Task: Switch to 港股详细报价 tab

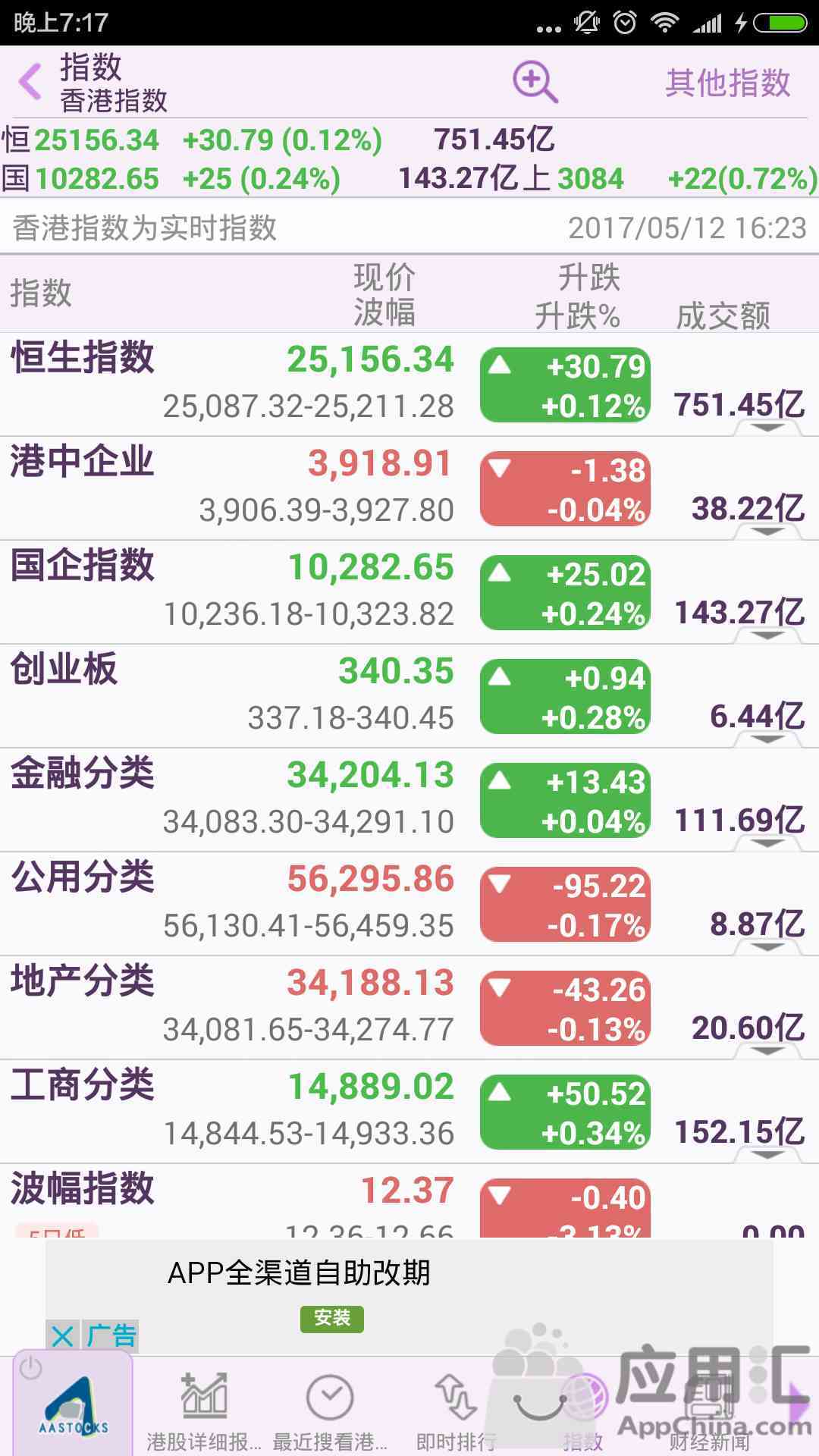Action: coord(203,1410)
